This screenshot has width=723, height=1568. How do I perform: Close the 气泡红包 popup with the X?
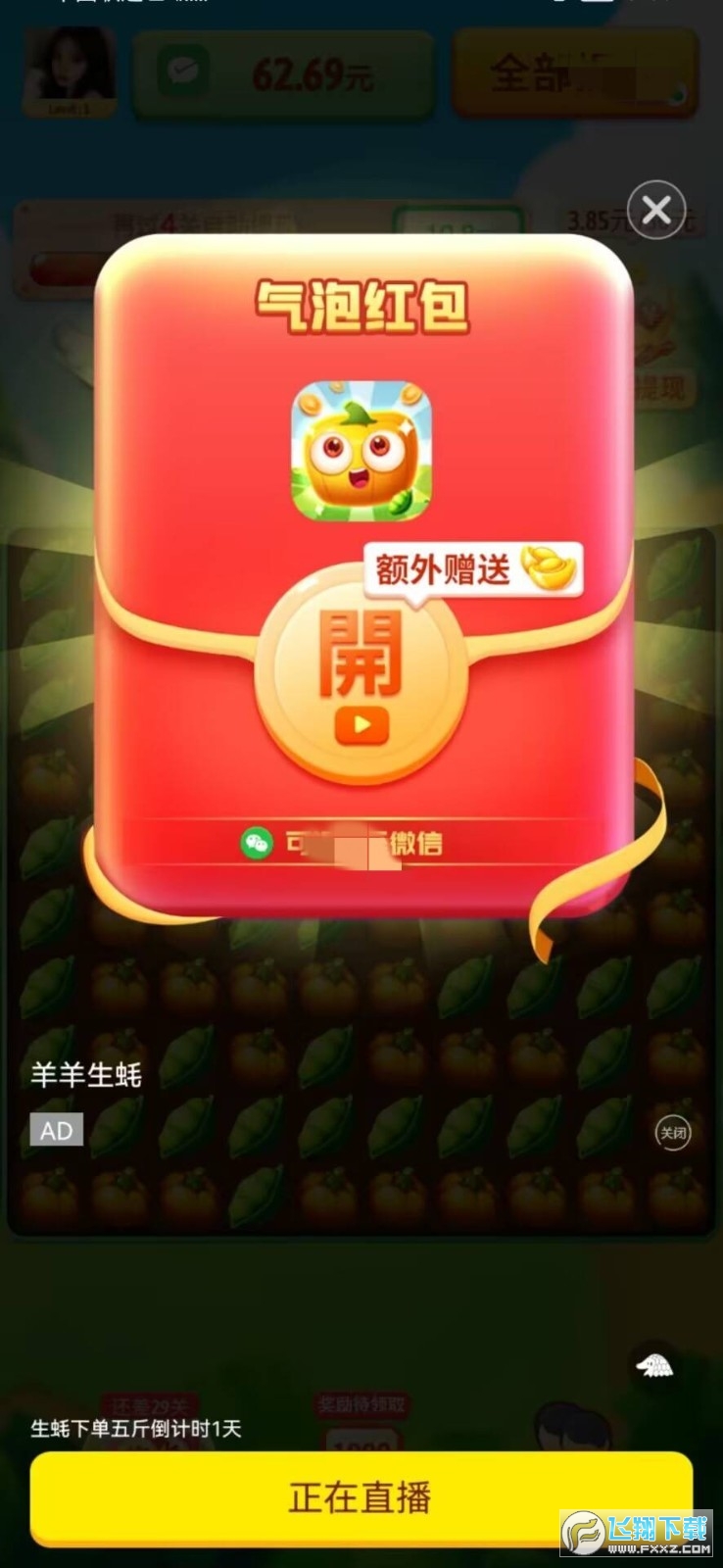tap(655, 210)
